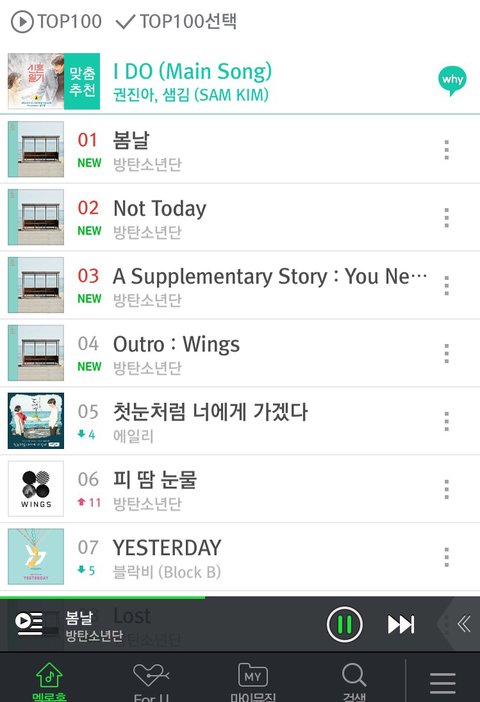Switch to the For U tab
Screen dimensions: 480x702
(151, 681)
